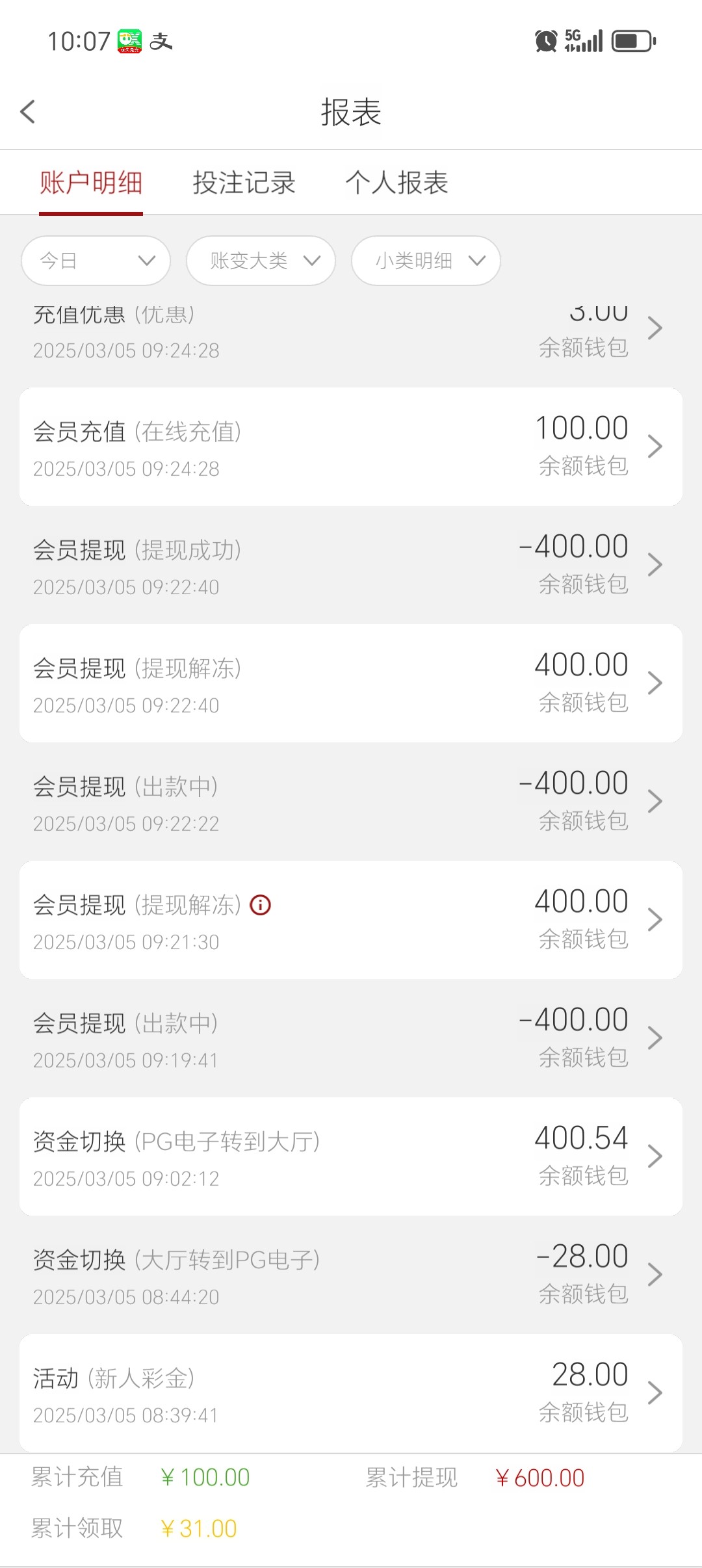The image size is (702, 1568).
Task: Select the 账户明细 tab
Action: pos(91,183)
